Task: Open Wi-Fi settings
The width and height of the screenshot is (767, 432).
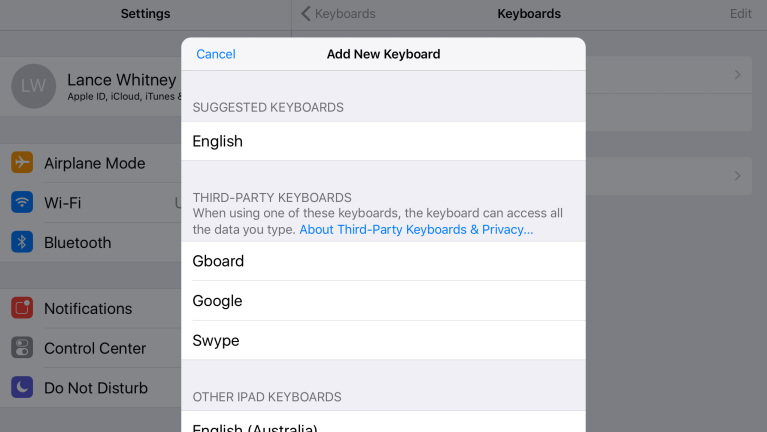Action: coord(62,203)
